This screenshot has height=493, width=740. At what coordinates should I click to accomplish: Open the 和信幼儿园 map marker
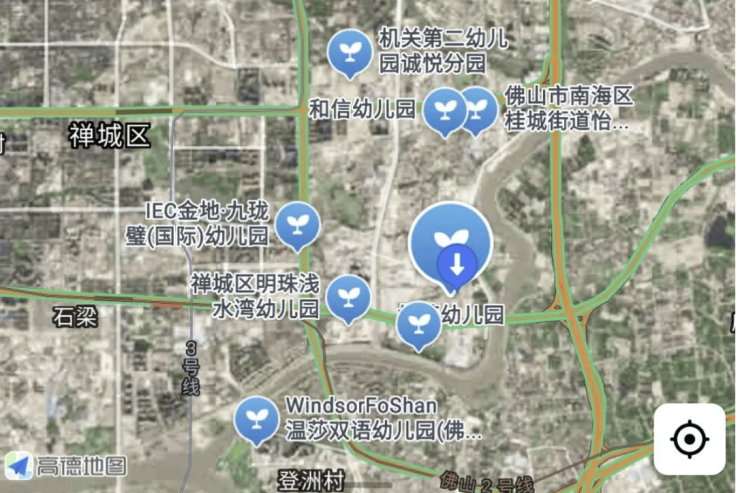[x=444, y=109]
